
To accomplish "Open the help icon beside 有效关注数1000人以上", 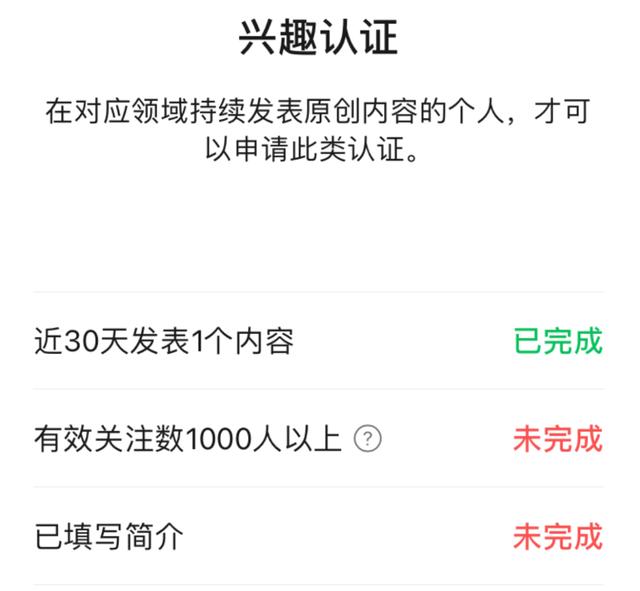I will (x=369, y=439).
